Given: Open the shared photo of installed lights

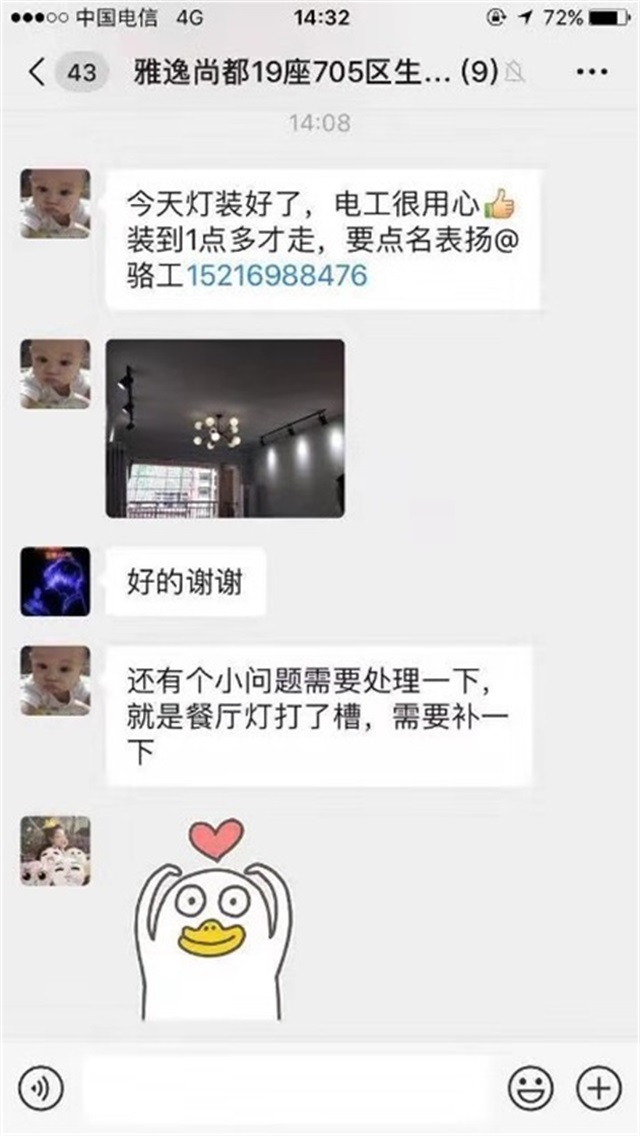Looking at the screenshot, I should [225, 428].
